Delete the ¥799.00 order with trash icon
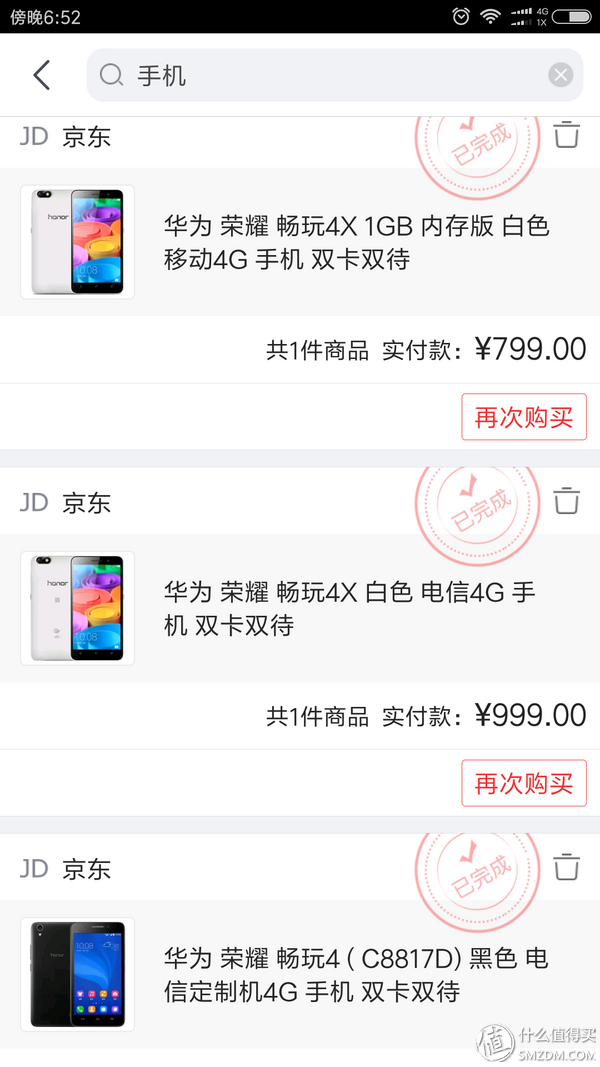600x1067 pixels. 566,135
